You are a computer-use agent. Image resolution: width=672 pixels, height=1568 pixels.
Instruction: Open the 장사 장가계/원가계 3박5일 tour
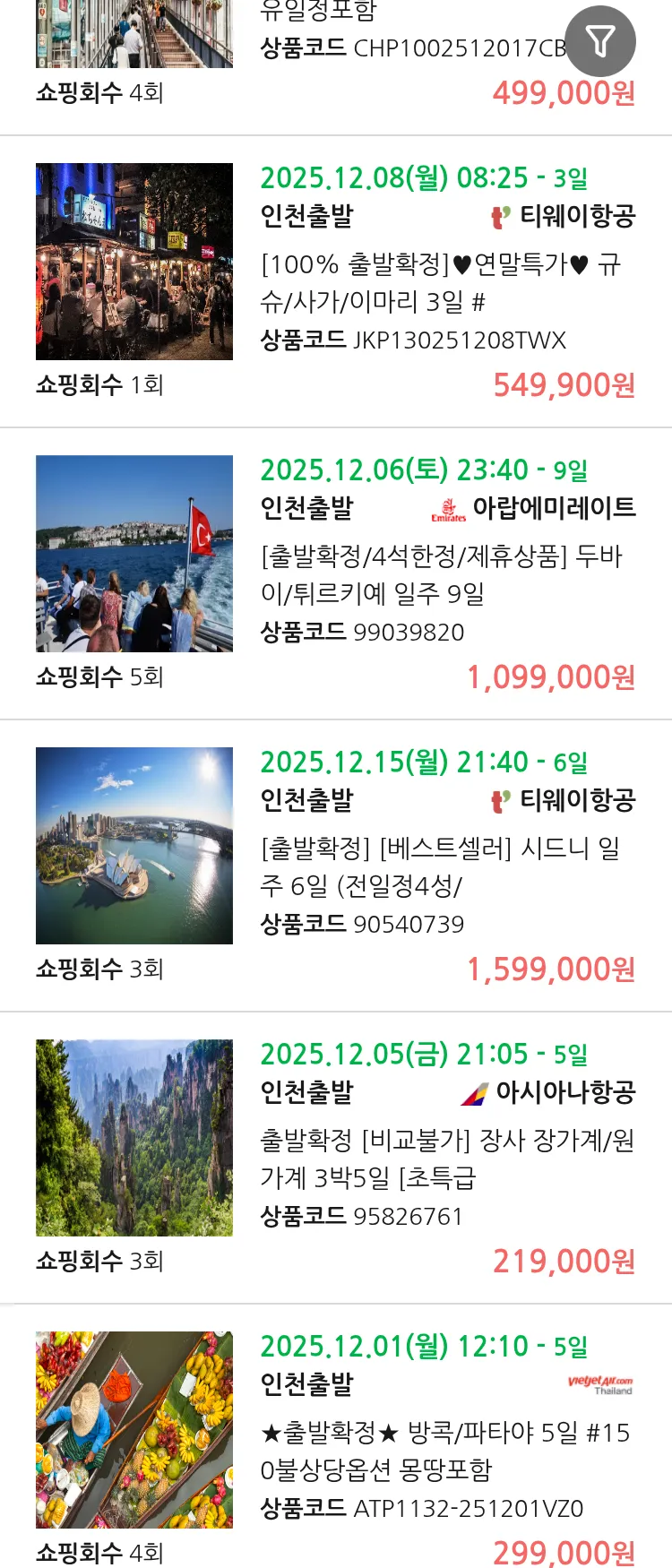click(446, 1159)
